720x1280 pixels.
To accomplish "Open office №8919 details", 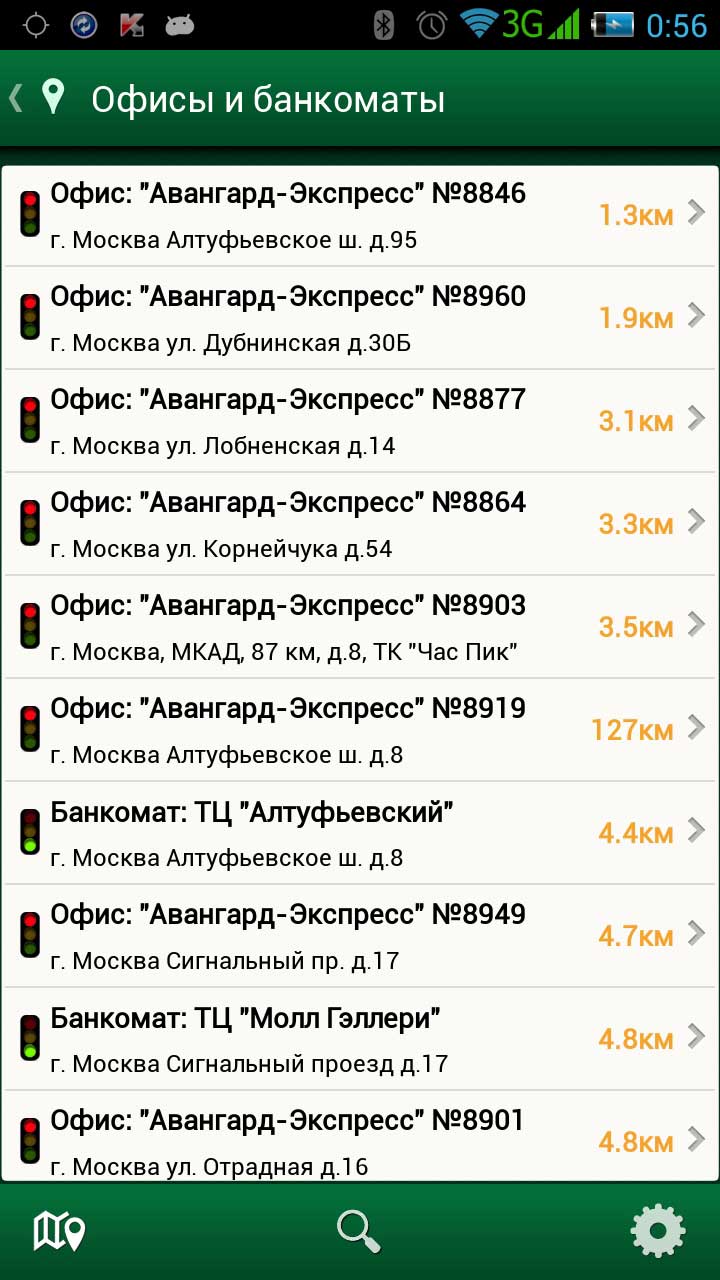I will tap(360, 730).
